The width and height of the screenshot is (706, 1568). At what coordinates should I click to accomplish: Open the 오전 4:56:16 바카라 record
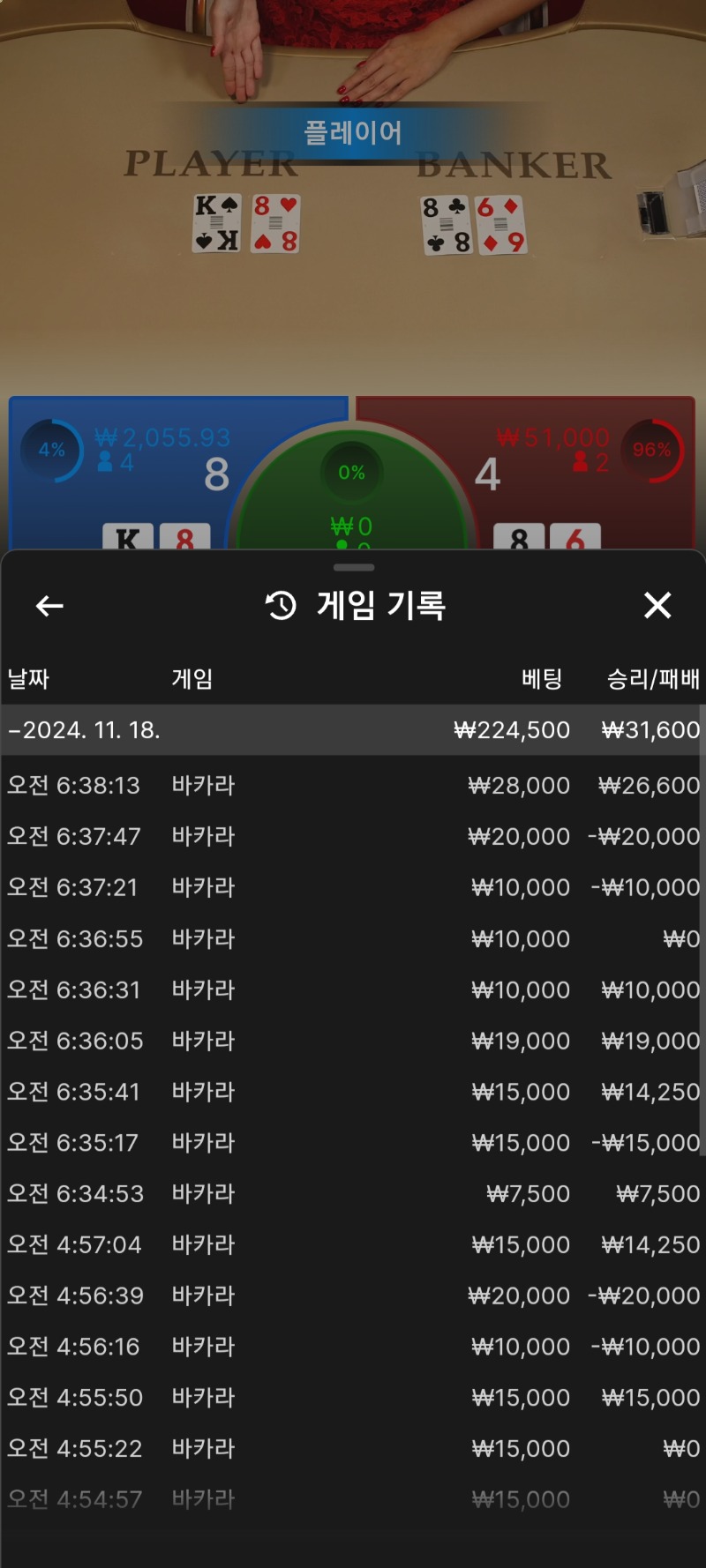tap(353, 1347)
